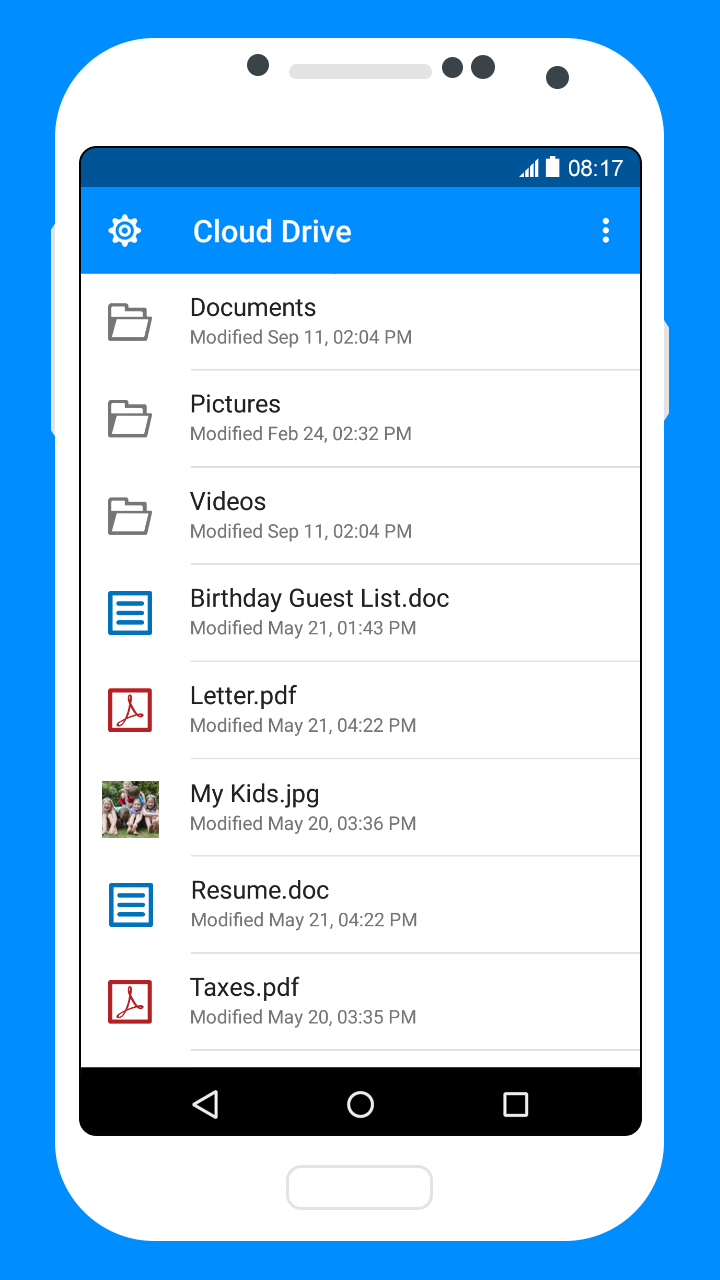
Task: Open Birthday Guest List.doc
Action: point(319,598)
